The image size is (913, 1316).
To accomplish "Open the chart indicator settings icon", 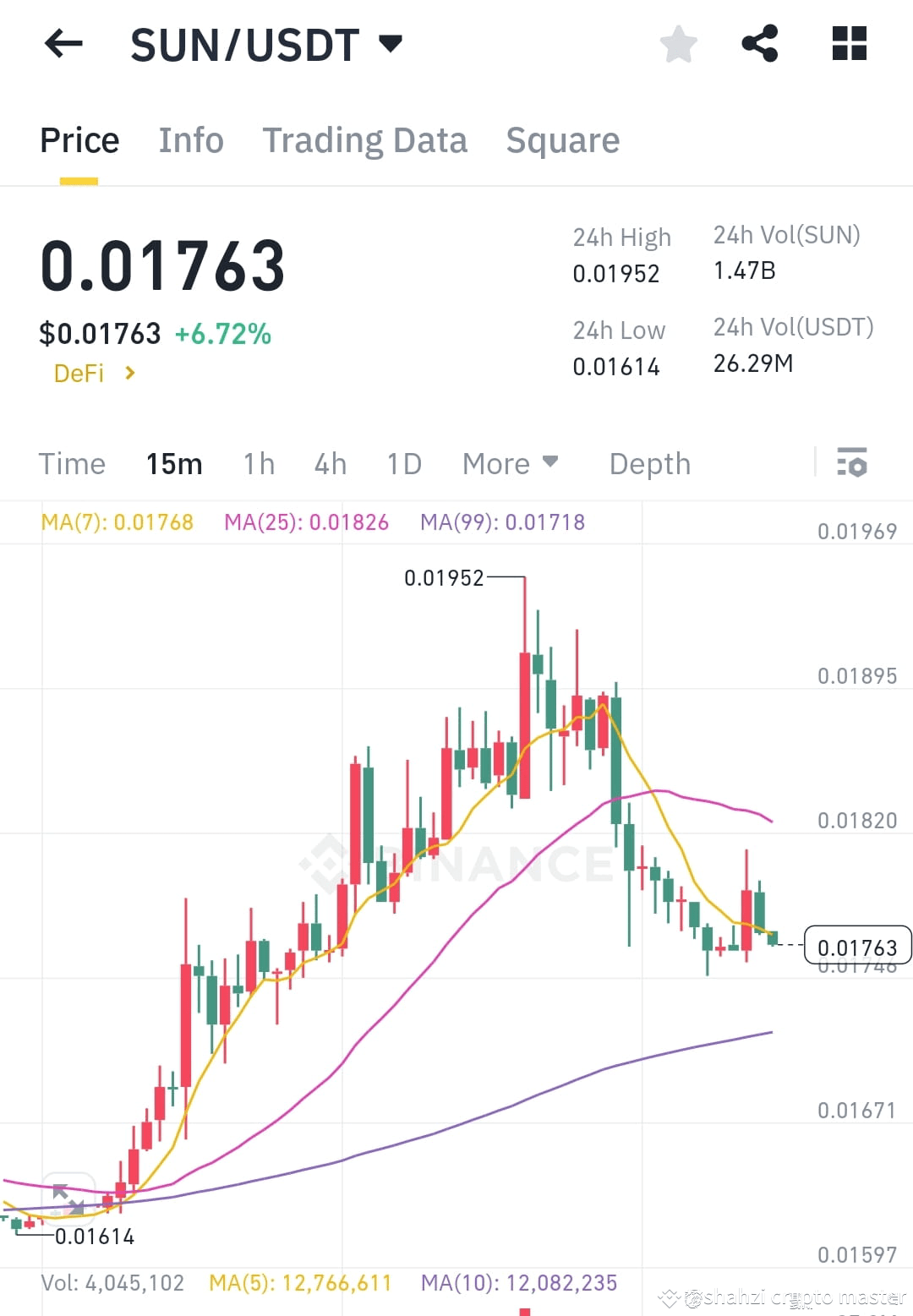I will click(854, 463).
